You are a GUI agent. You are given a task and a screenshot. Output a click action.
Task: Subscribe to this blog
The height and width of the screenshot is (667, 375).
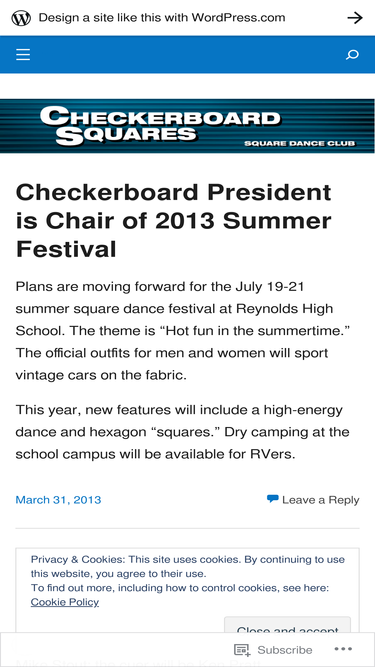click(273, 650)
